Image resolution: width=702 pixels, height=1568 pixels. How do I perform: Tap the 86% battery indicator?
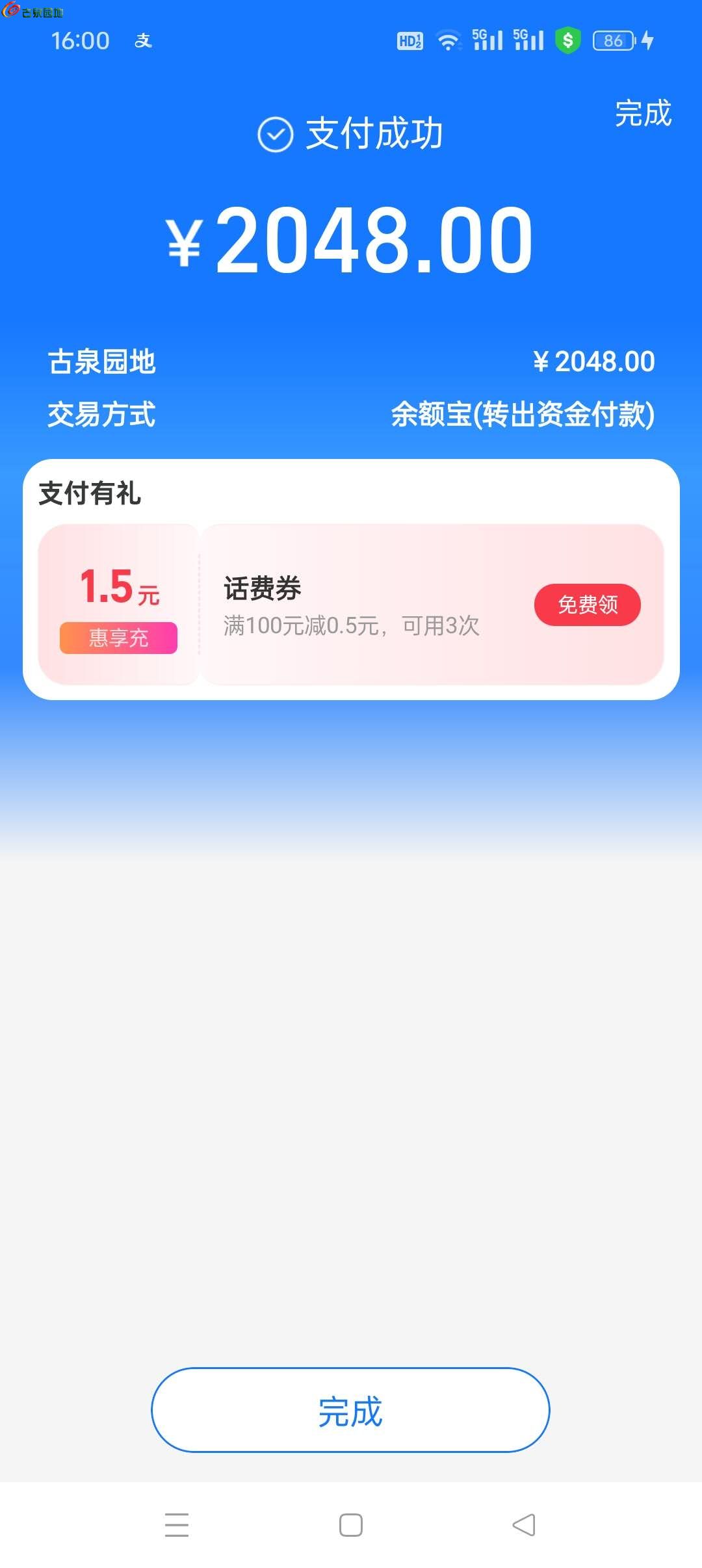[614, 40]
